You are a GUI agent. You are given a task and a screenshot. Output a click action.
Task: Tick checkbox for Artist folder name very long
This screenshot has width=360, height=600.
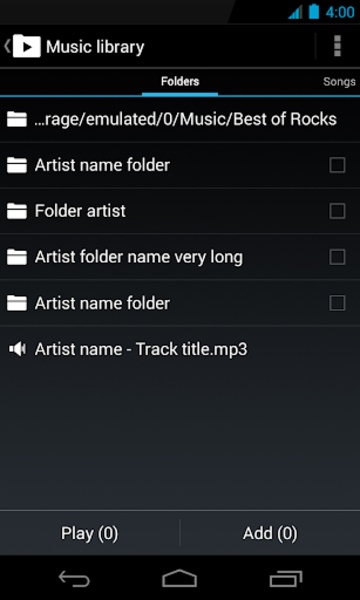click(x=337, y=257)
